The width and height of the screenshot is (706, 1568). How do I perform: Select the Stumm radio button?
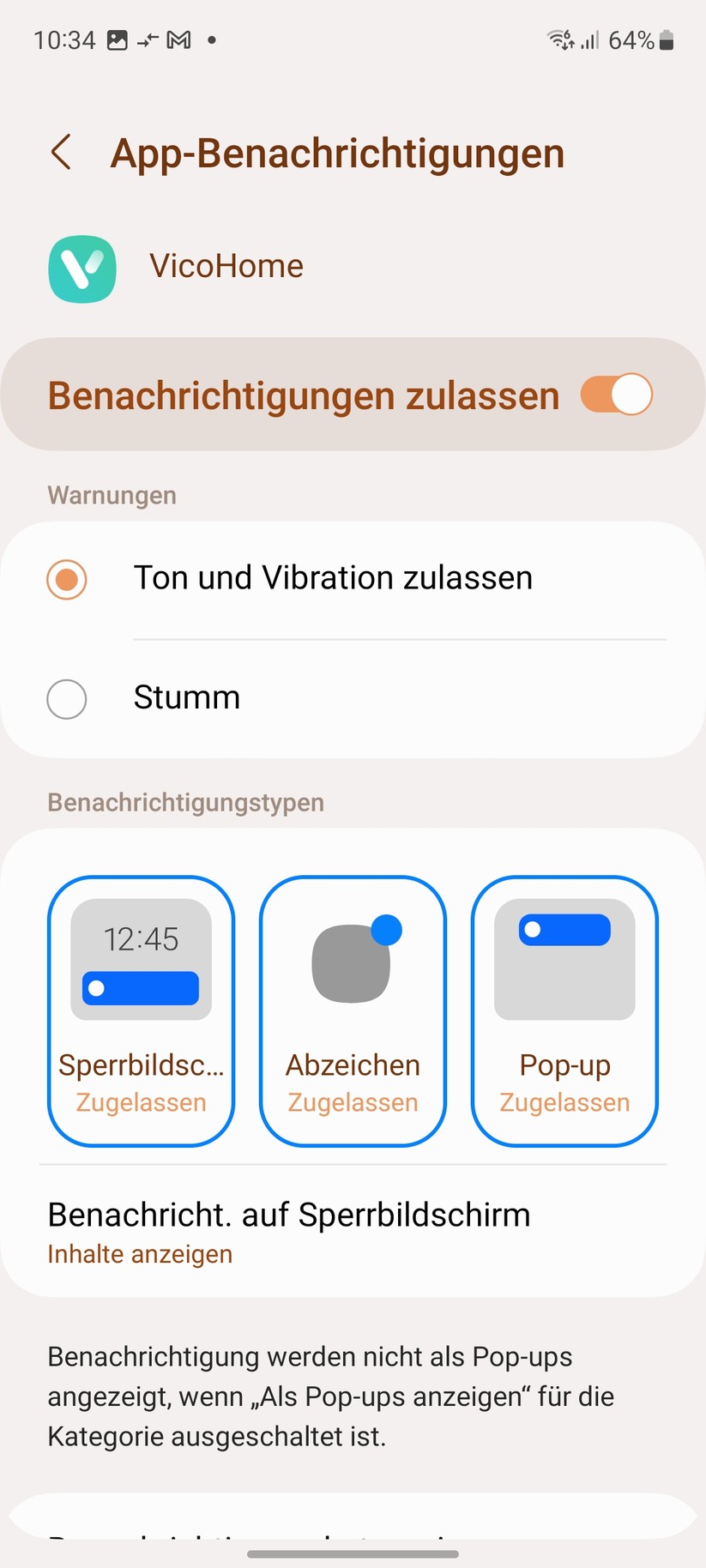(66, 699)
